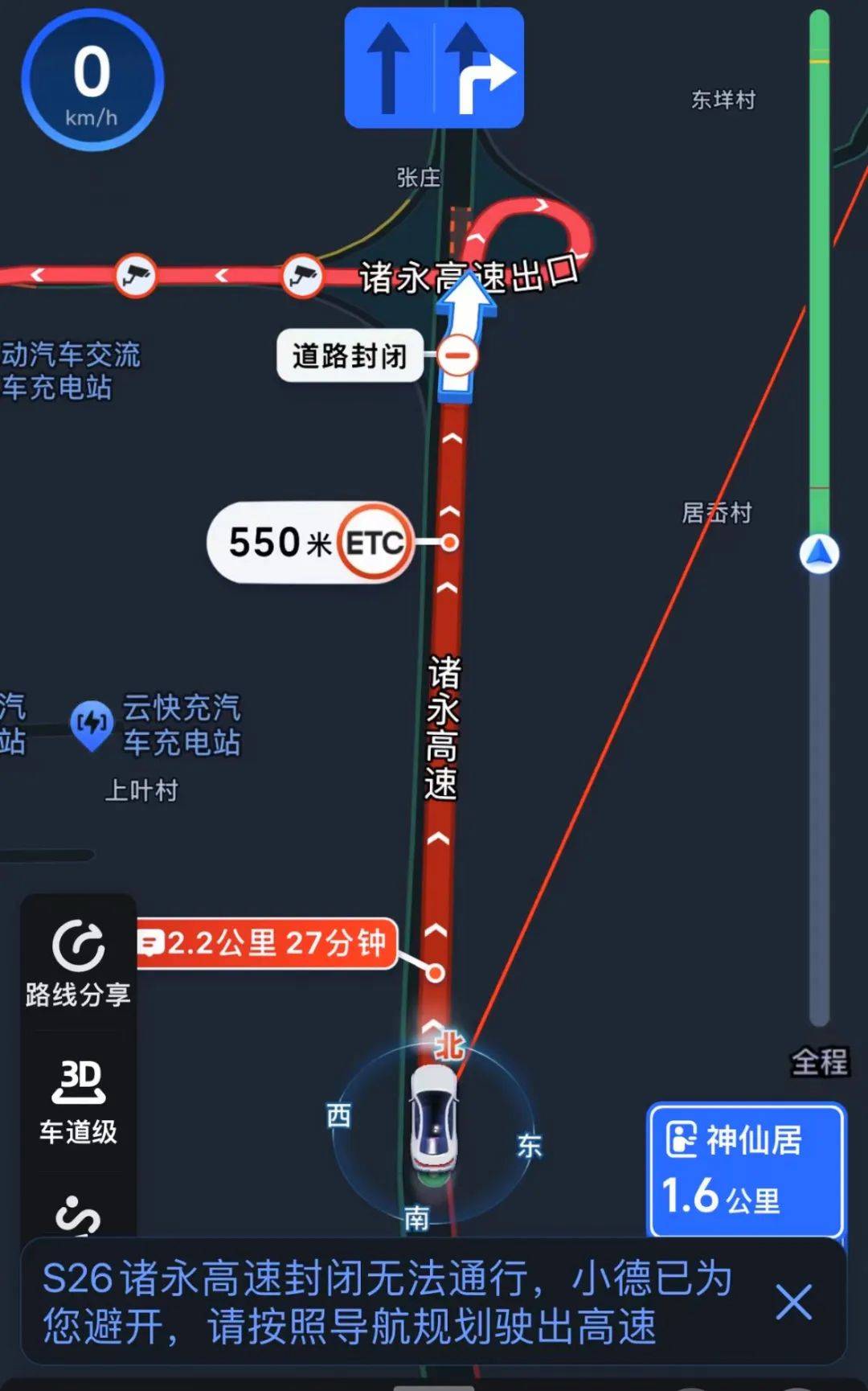Viewport: 868px width, 1391px height.
Task: Expand the 诸永高速出口 exit label
Action: 470,273
